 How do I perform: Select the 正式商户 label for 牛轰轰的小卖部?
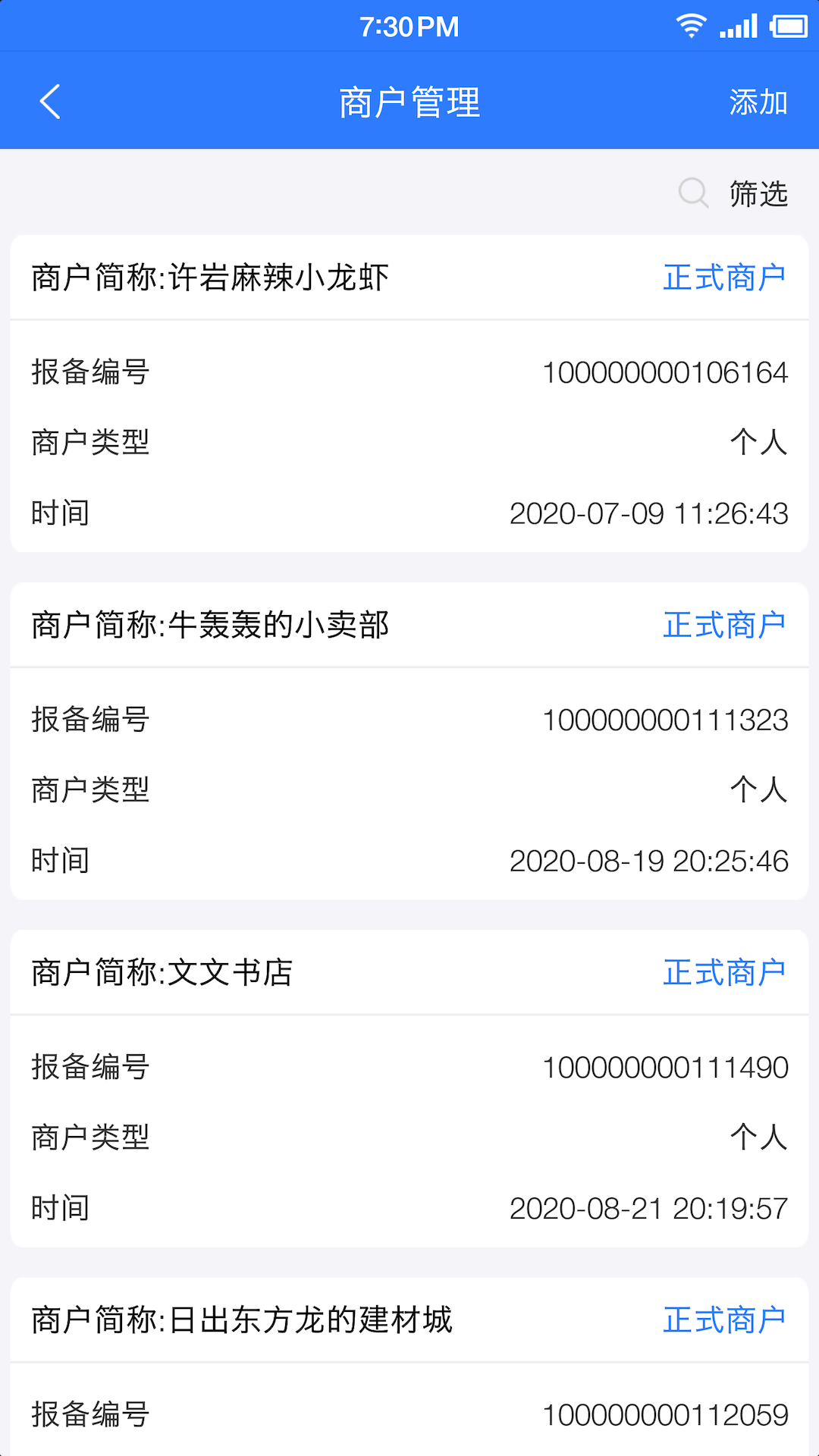[x=723, y=625]
